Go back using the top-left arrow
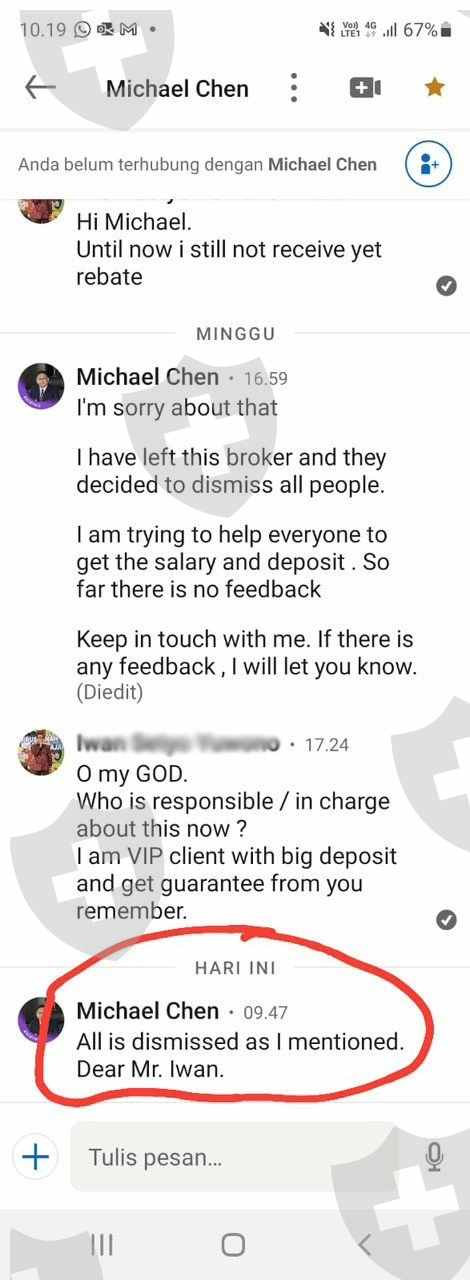 [x=40, y=88]
